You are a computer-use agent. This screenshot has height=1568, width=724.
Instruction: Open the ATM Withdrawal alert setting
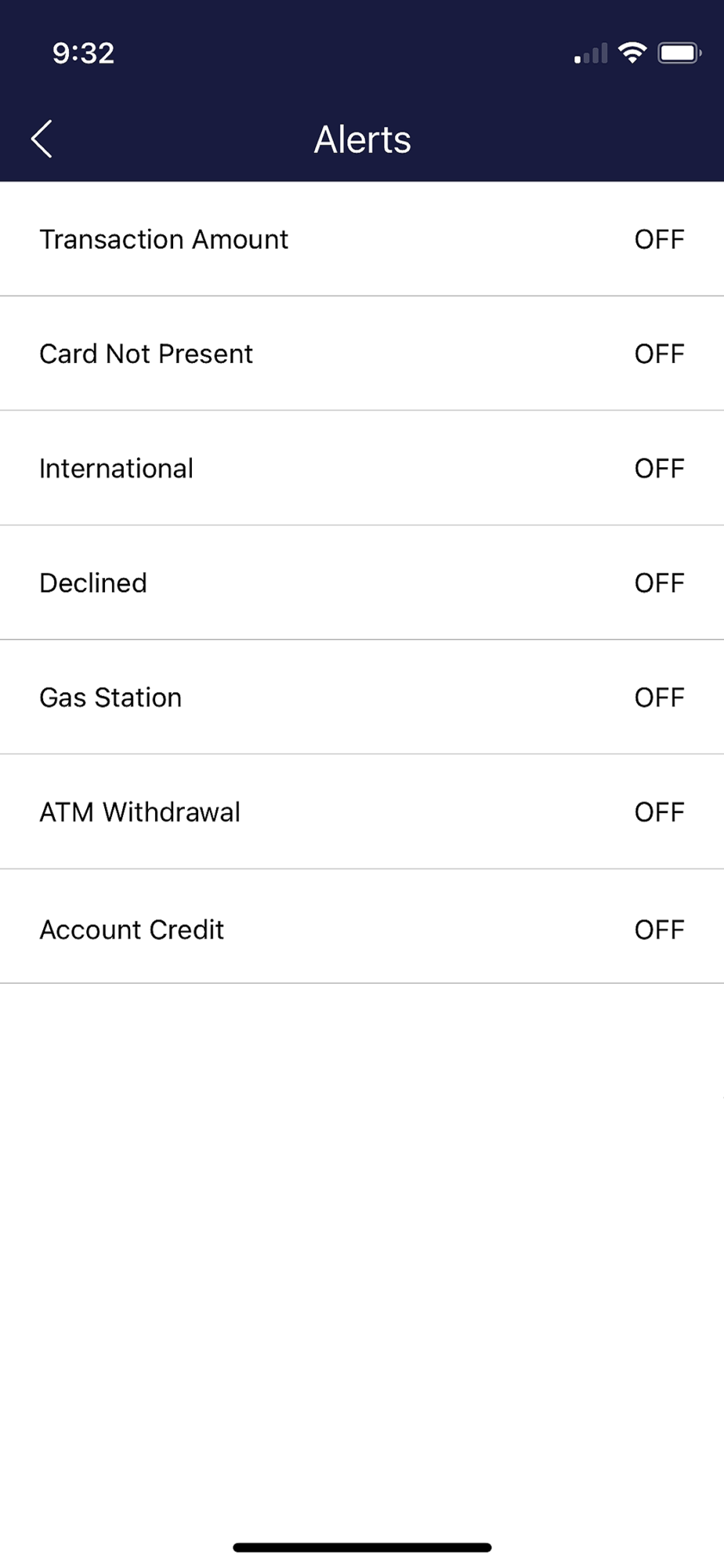point(362,811)
